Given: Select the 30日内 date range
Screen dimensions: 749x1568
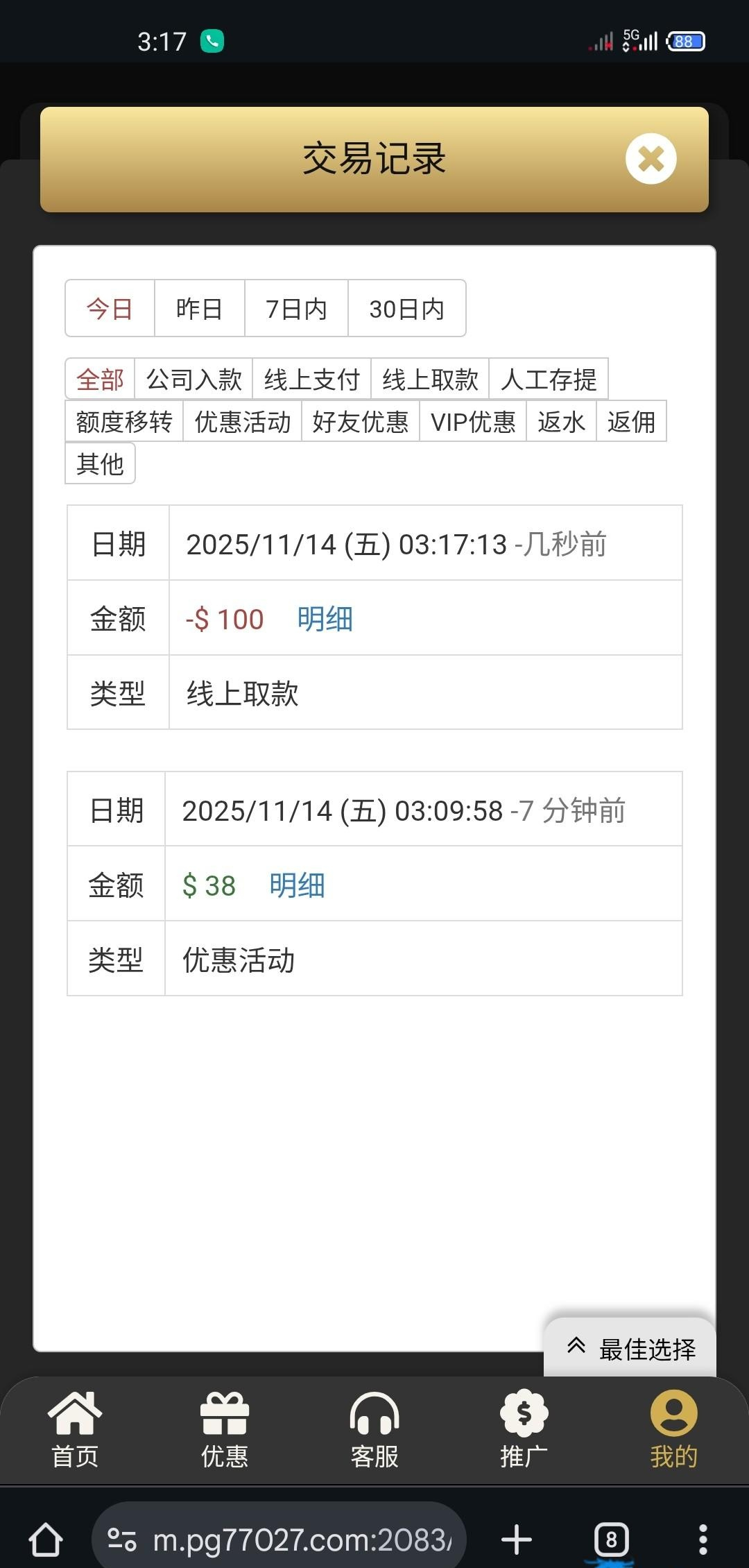Looking at the screenshot, I should pyautogui.click(x=406, y=309).
